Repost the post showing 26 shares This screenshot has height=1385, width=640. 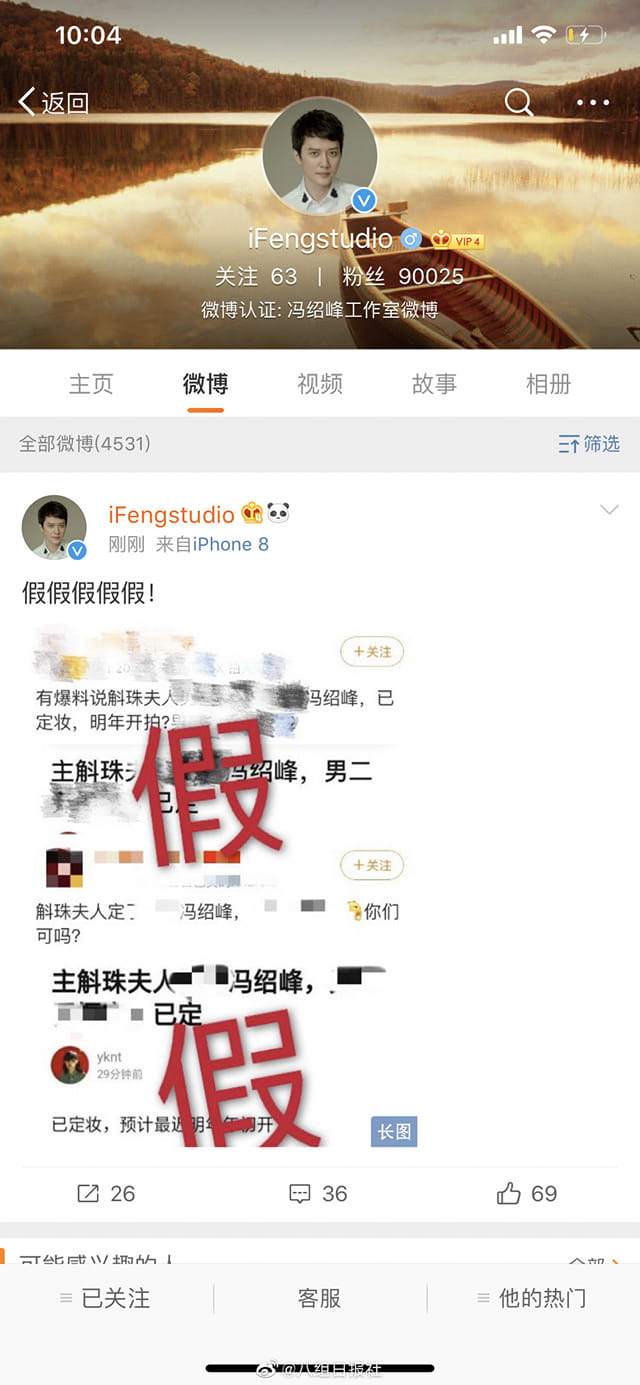point(106,1193)
